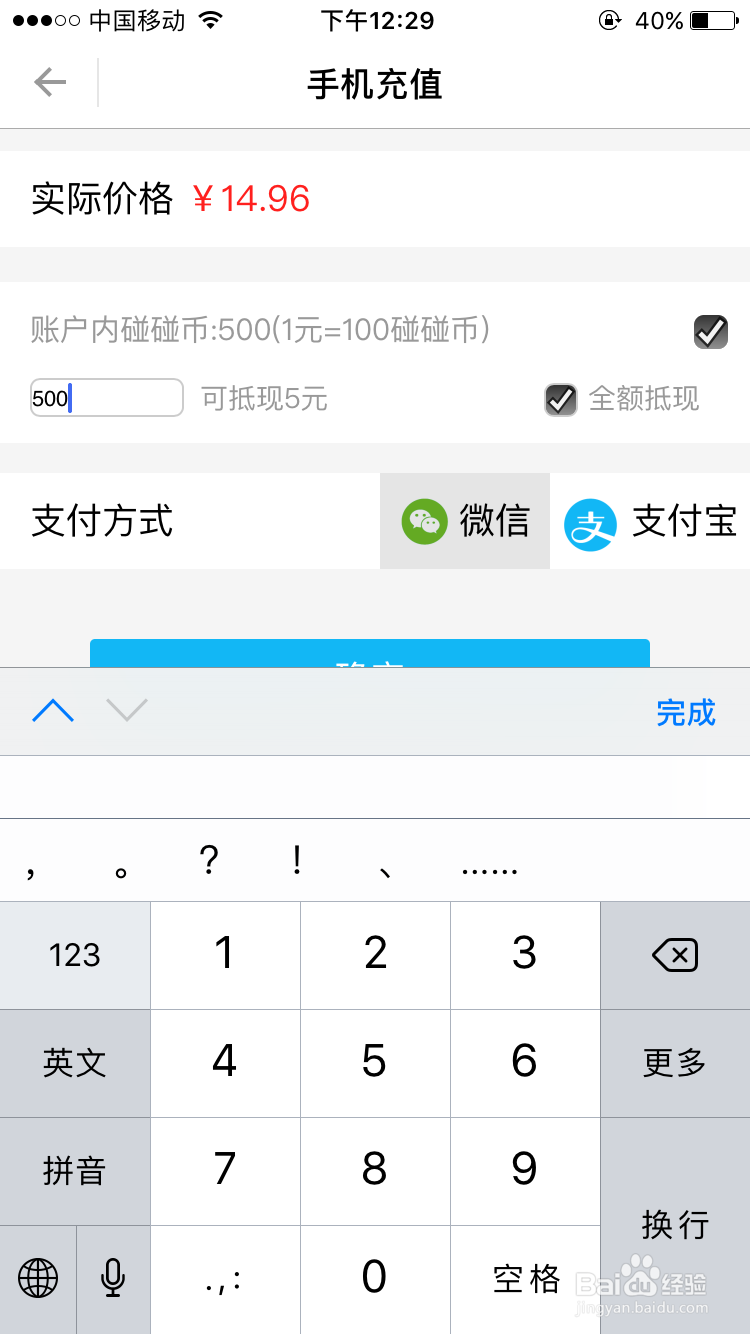
Task: Tap the down chevron above the keyboard
Action: point(127,711)
